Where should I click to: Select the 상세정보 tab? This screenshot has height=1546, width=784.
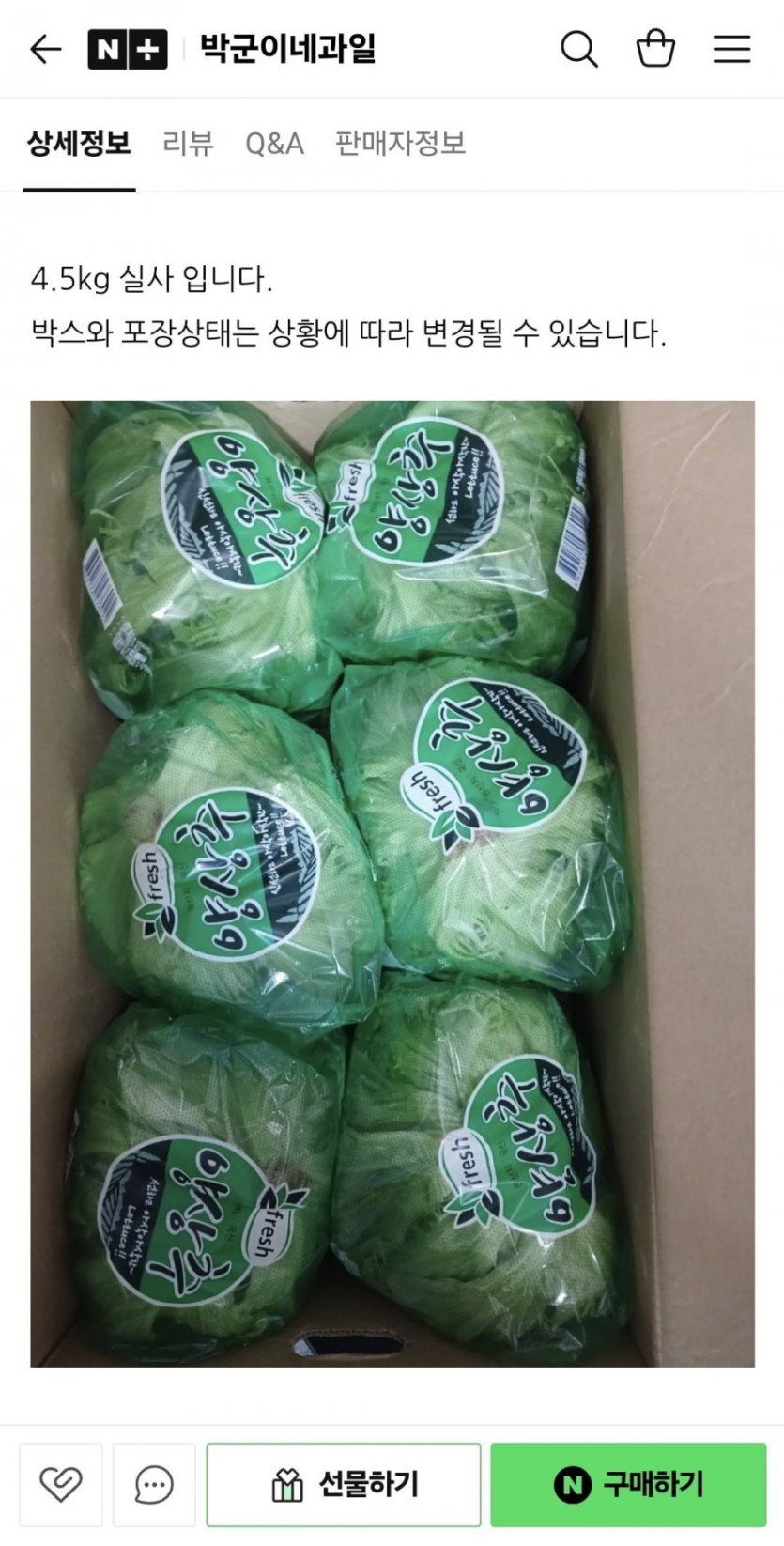point(79,144)
